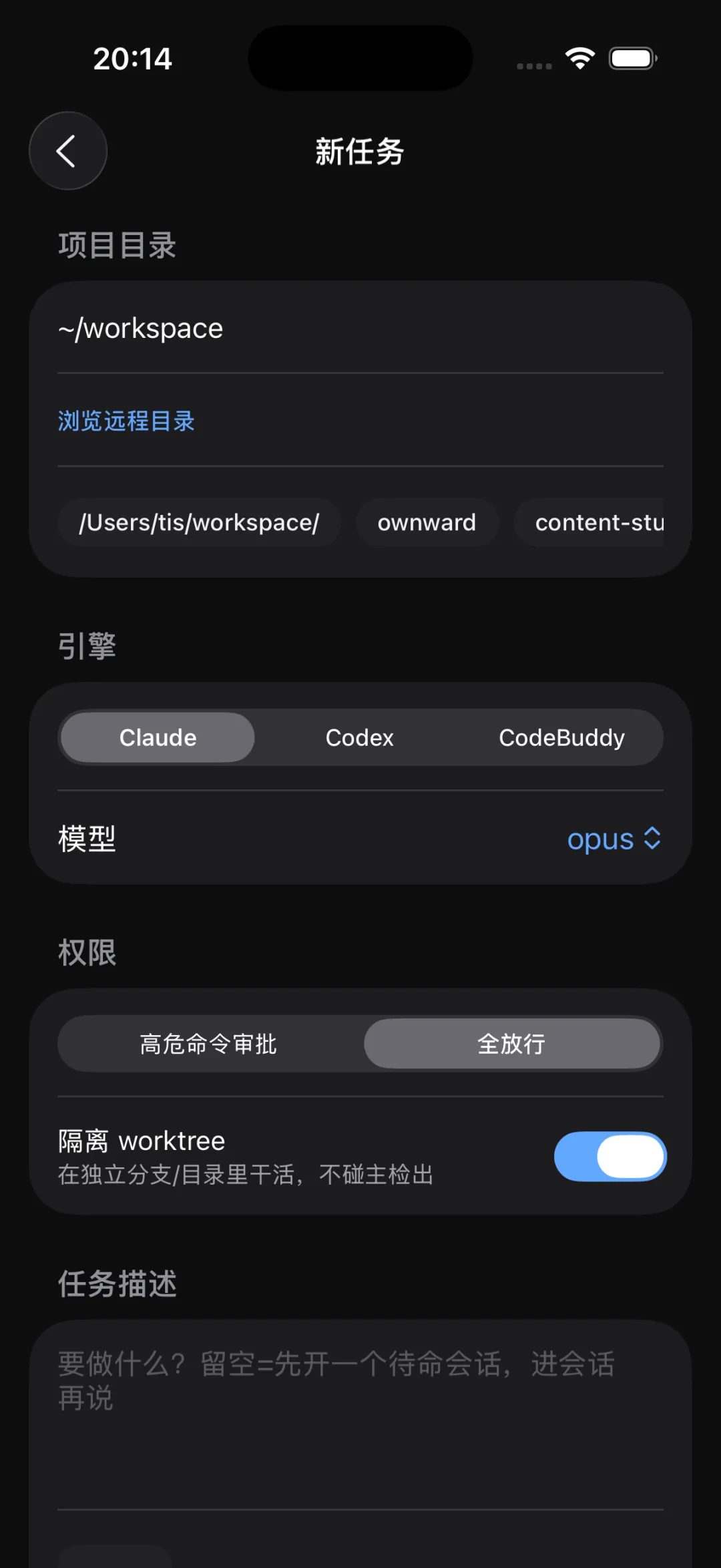Viewport: 721px width, 1568px height.
Task: Choose the ownward directory chip
Action: click(427, 522)
